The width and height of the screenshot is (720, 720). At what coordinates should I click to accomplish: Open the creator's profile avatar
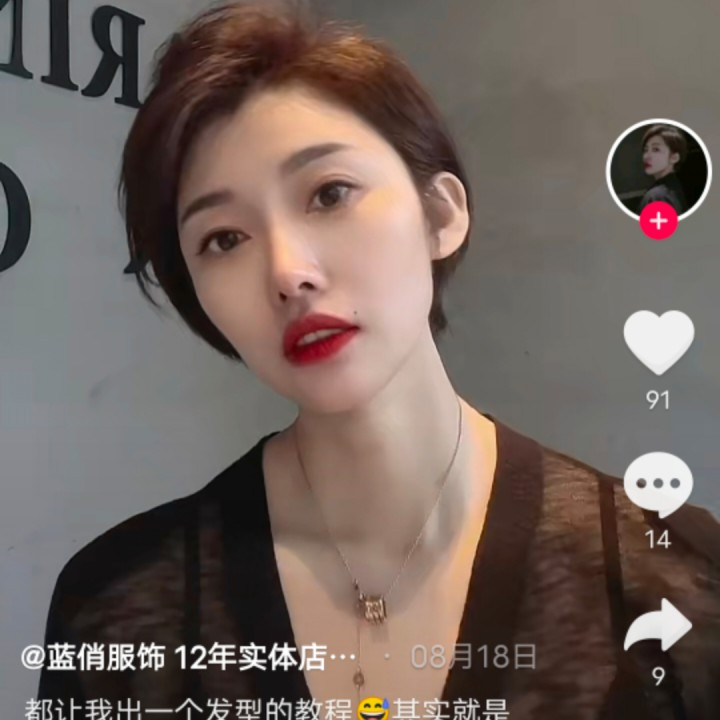(x=658, y=167)
